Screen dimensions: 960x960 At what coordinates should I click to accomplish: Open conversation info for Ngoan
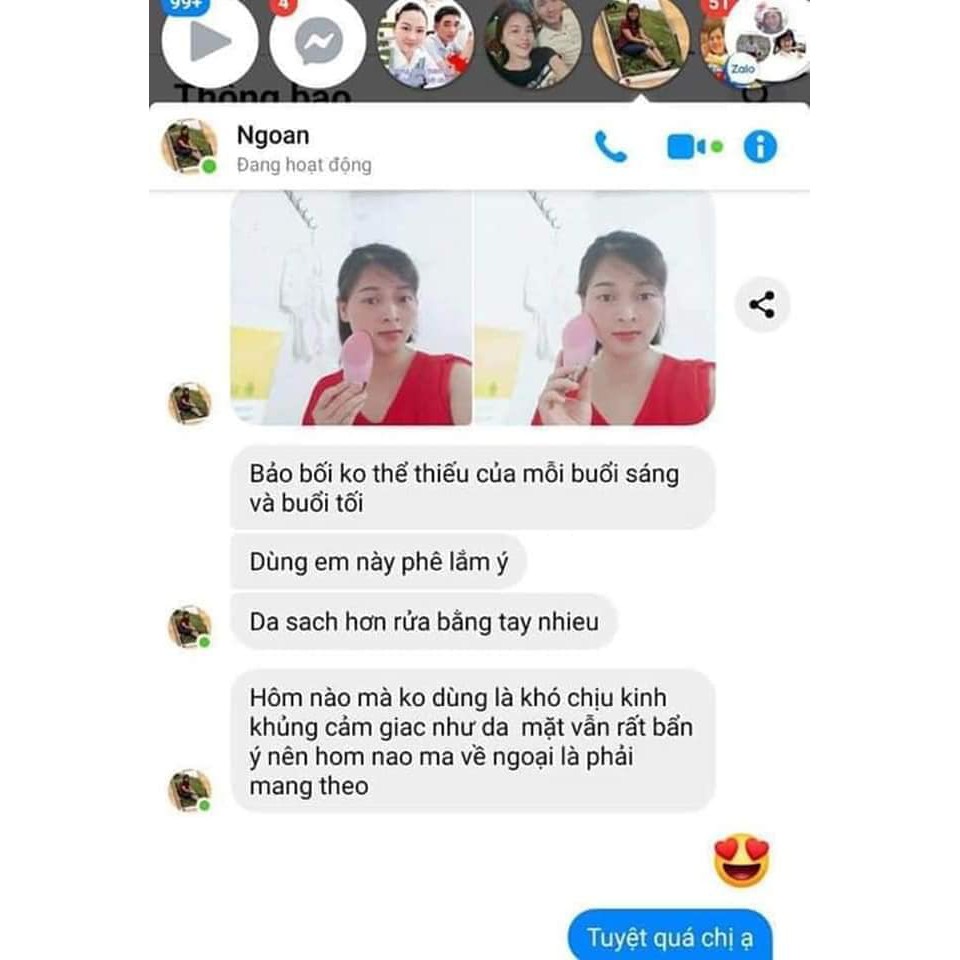pos(760,147)
